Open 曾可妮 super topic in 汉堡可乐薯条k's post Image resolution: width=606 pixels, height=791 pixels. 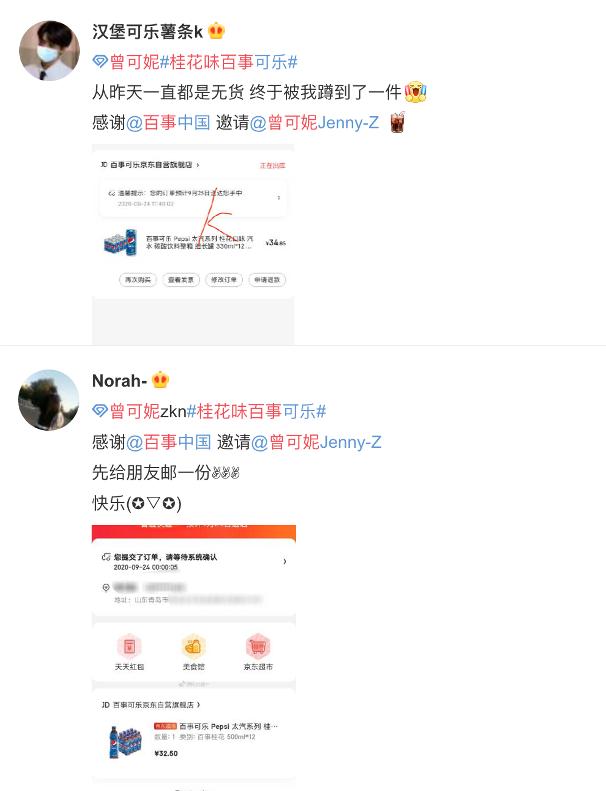tap(126, 62)
